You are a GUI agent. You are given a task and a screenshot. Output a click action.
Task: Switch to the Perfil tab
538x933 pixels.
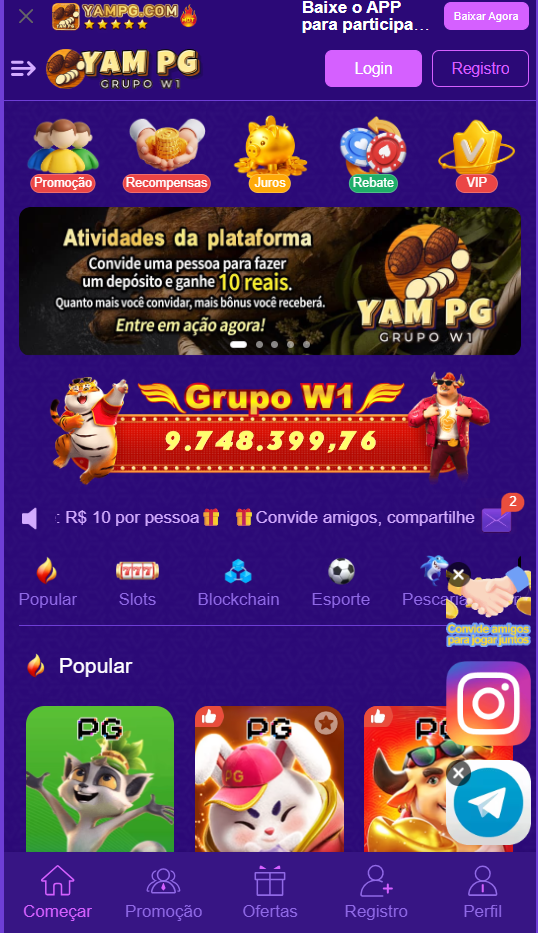pyautogui.click(x=483, y=893)
